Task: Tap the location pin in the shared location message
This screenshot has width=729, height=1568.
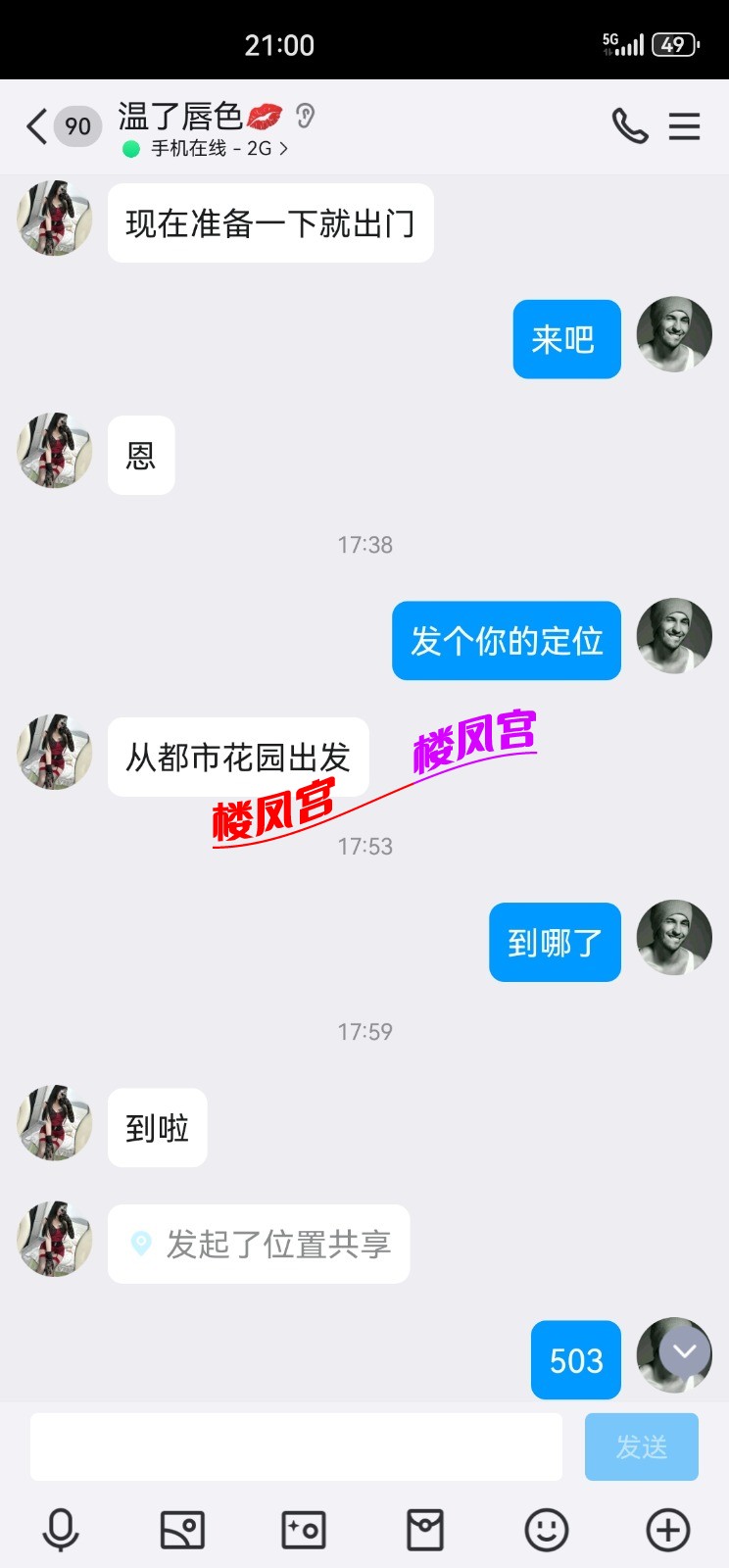Action: 140,1244
